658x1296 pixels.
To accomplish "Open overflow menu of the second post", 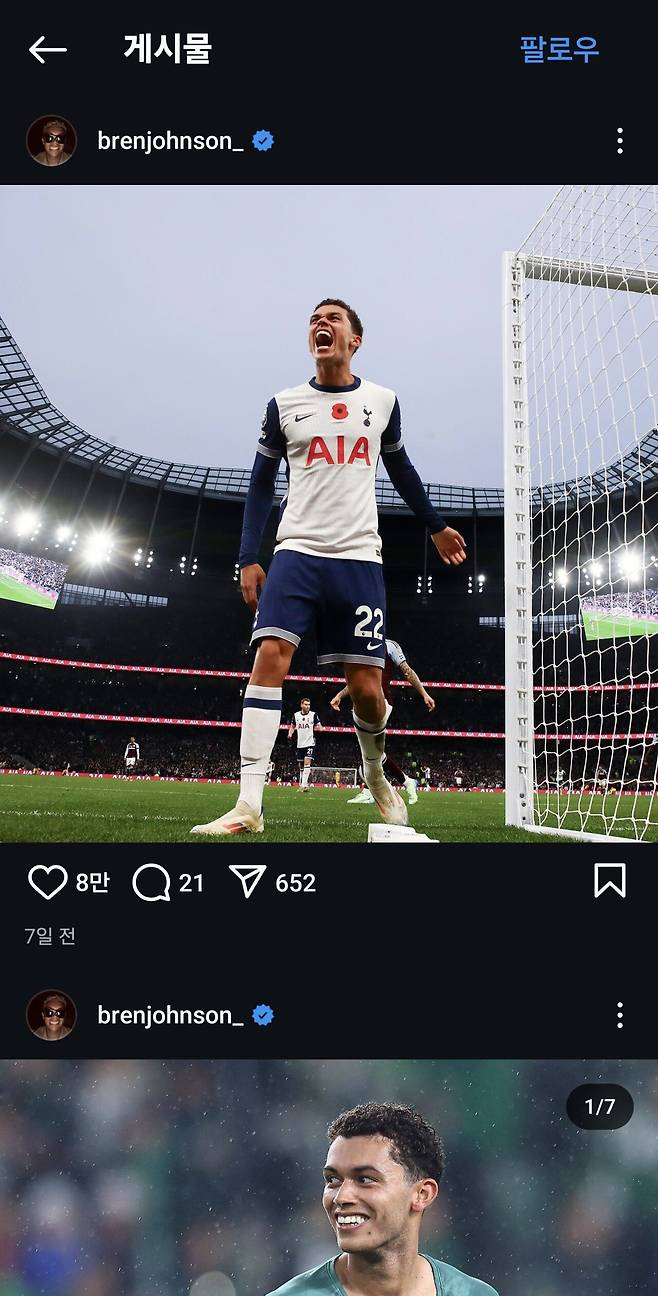I will 619,1015.
